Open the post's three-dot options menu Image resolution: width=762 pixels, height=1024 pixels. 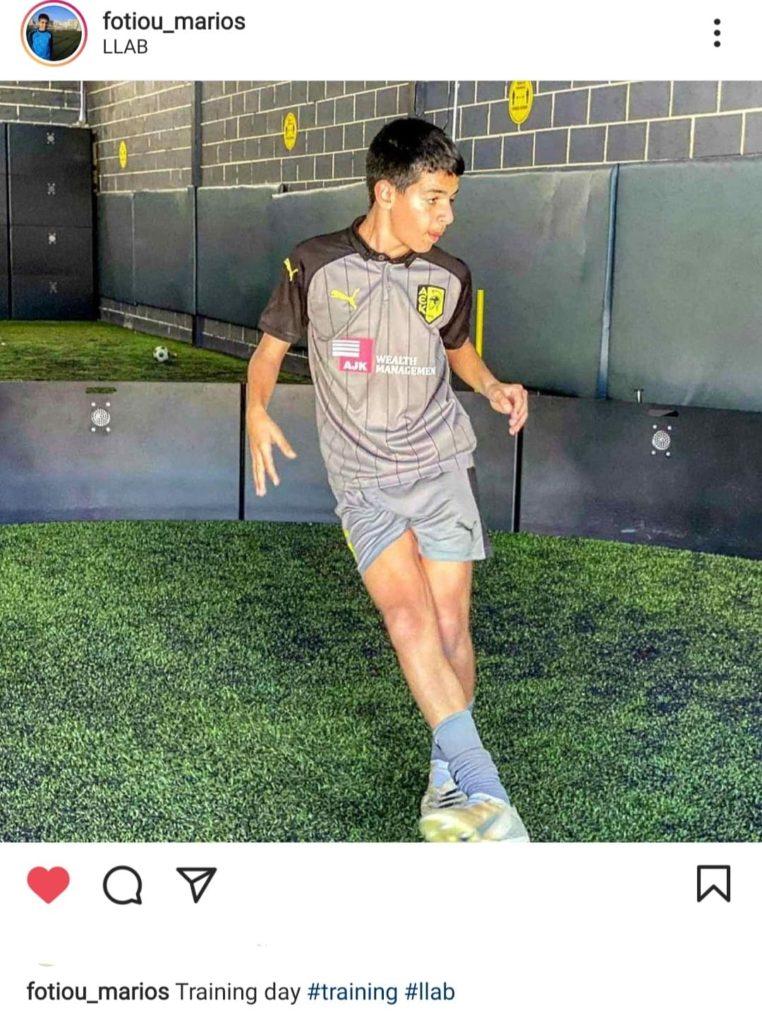pyautogui.click(x=717, y=33)
